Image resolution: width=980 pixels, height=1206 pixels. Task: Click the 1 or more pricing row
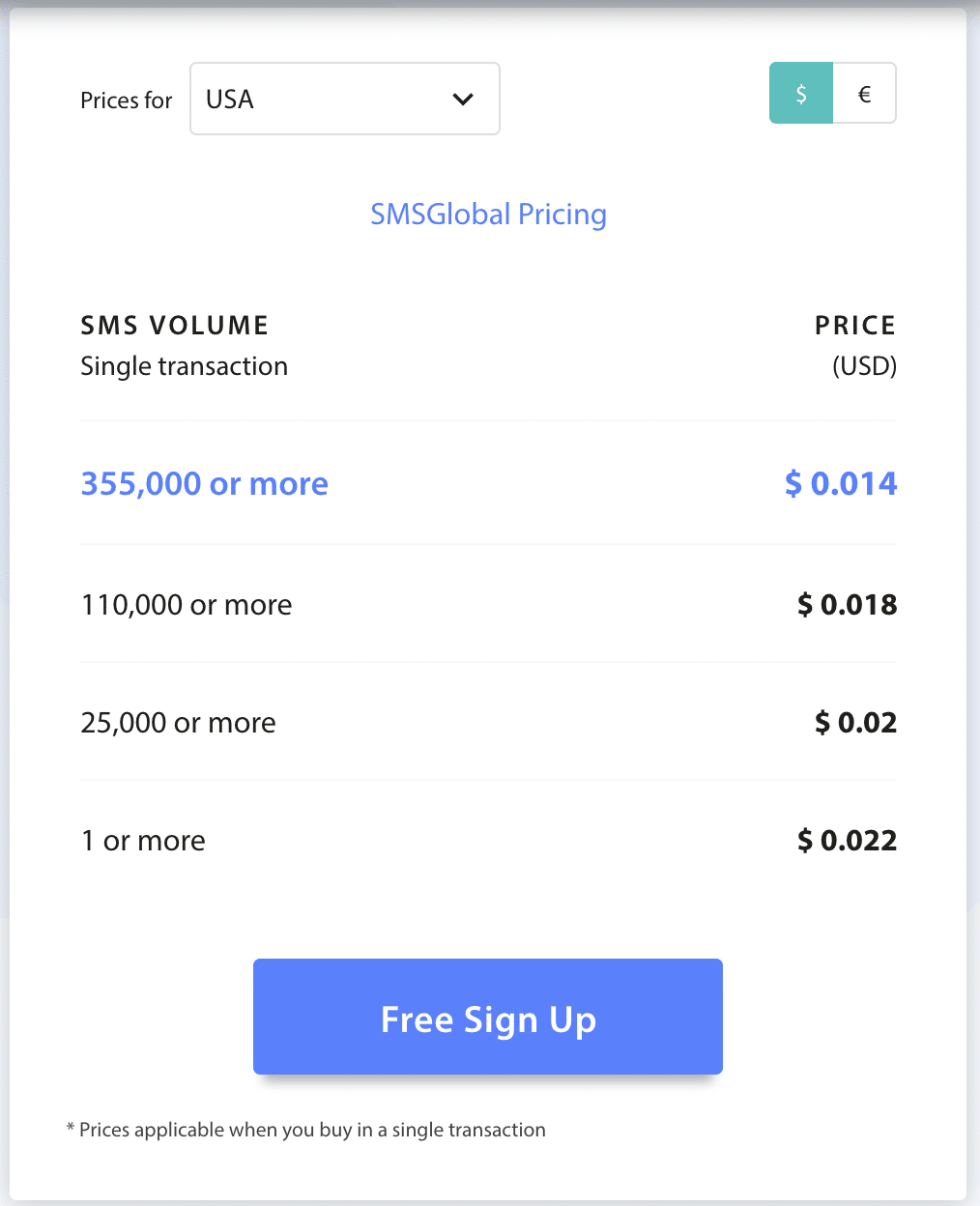pos(142,840)
